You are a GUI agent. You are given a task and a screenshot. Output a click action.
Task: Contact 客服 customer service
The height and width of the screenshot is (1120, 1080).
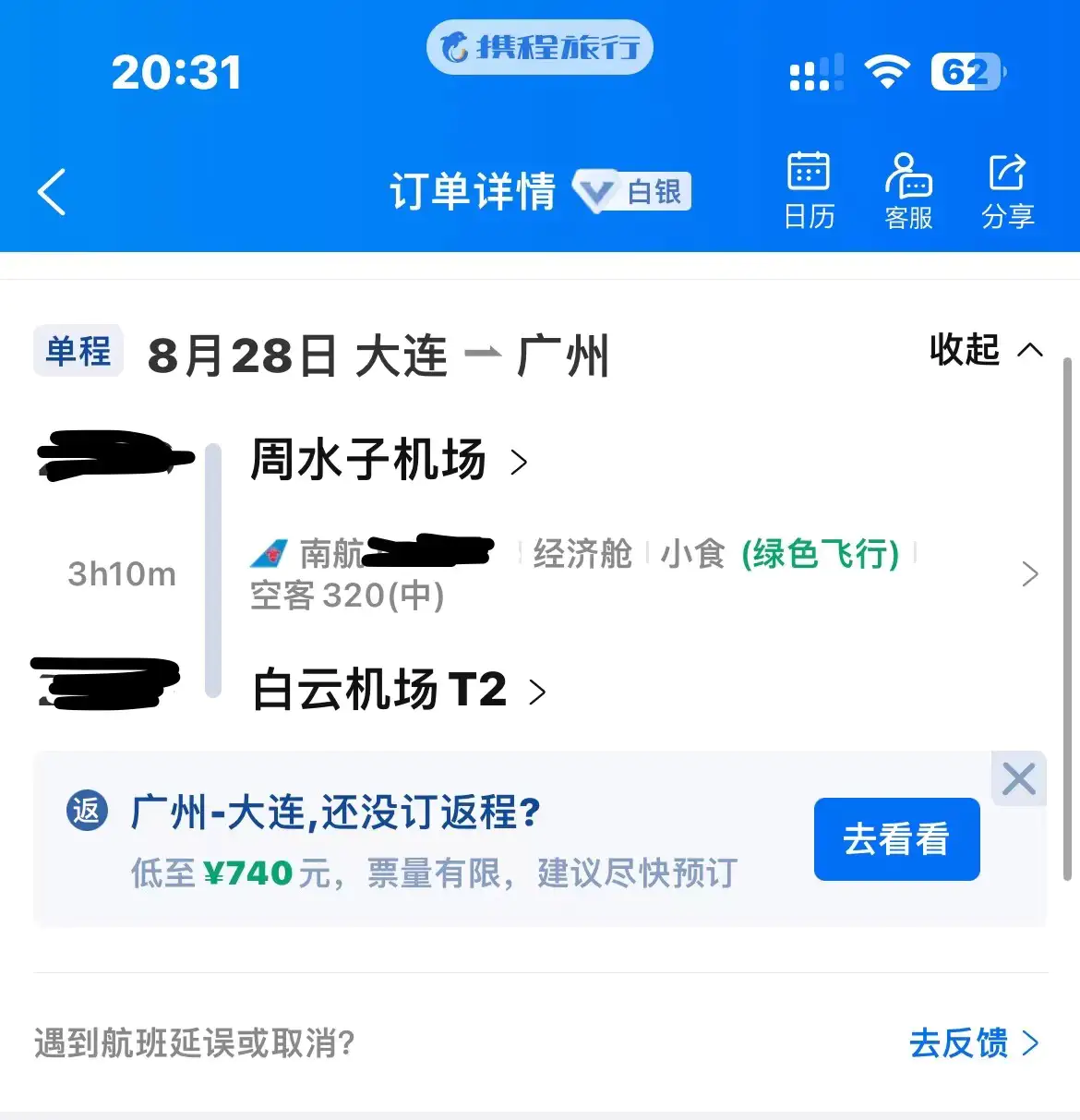tap(908, 191)
